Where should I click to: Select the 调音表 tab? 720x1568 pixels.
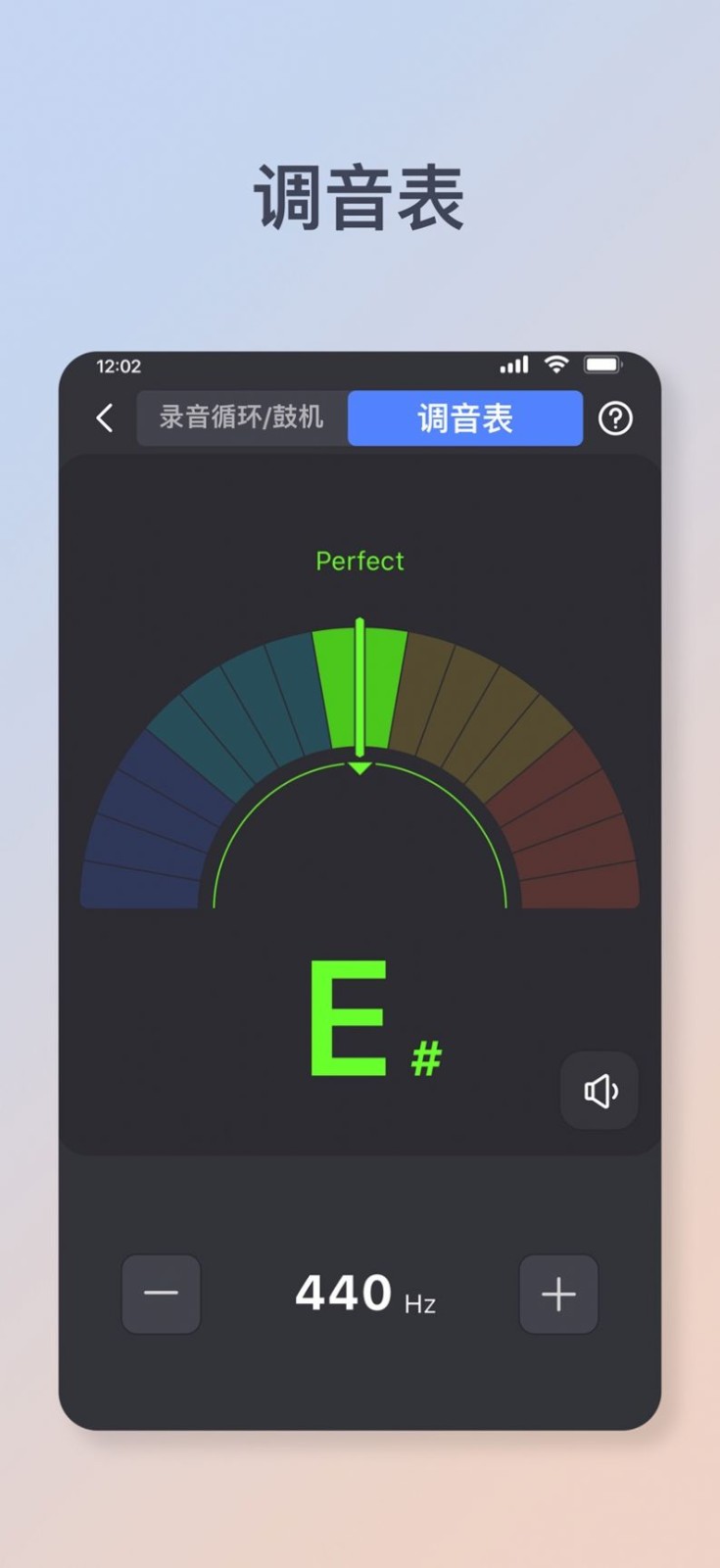click(465, 418)
